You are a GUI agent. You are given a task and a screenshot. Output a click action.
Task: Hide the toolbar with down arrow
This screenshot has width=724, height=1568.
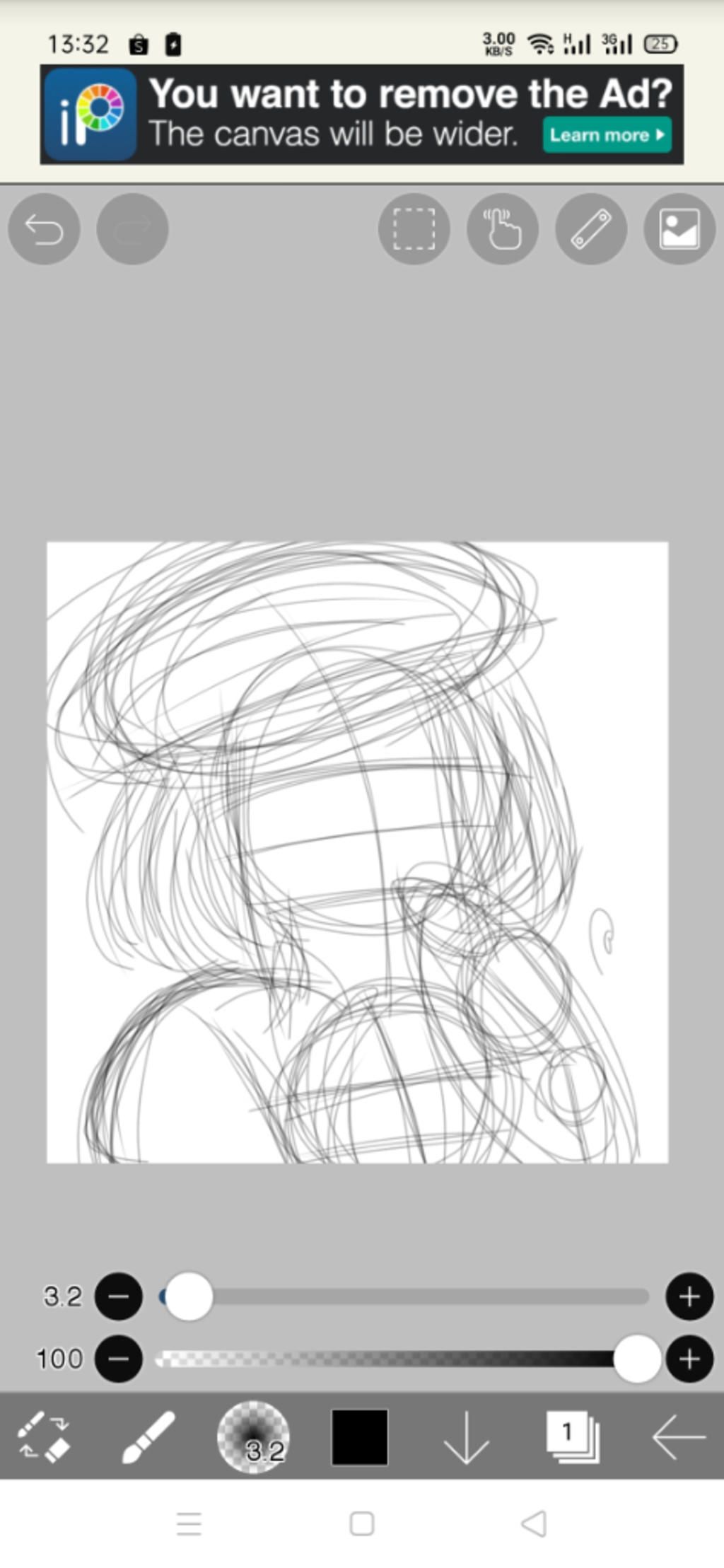click(x=466, y=1436)
